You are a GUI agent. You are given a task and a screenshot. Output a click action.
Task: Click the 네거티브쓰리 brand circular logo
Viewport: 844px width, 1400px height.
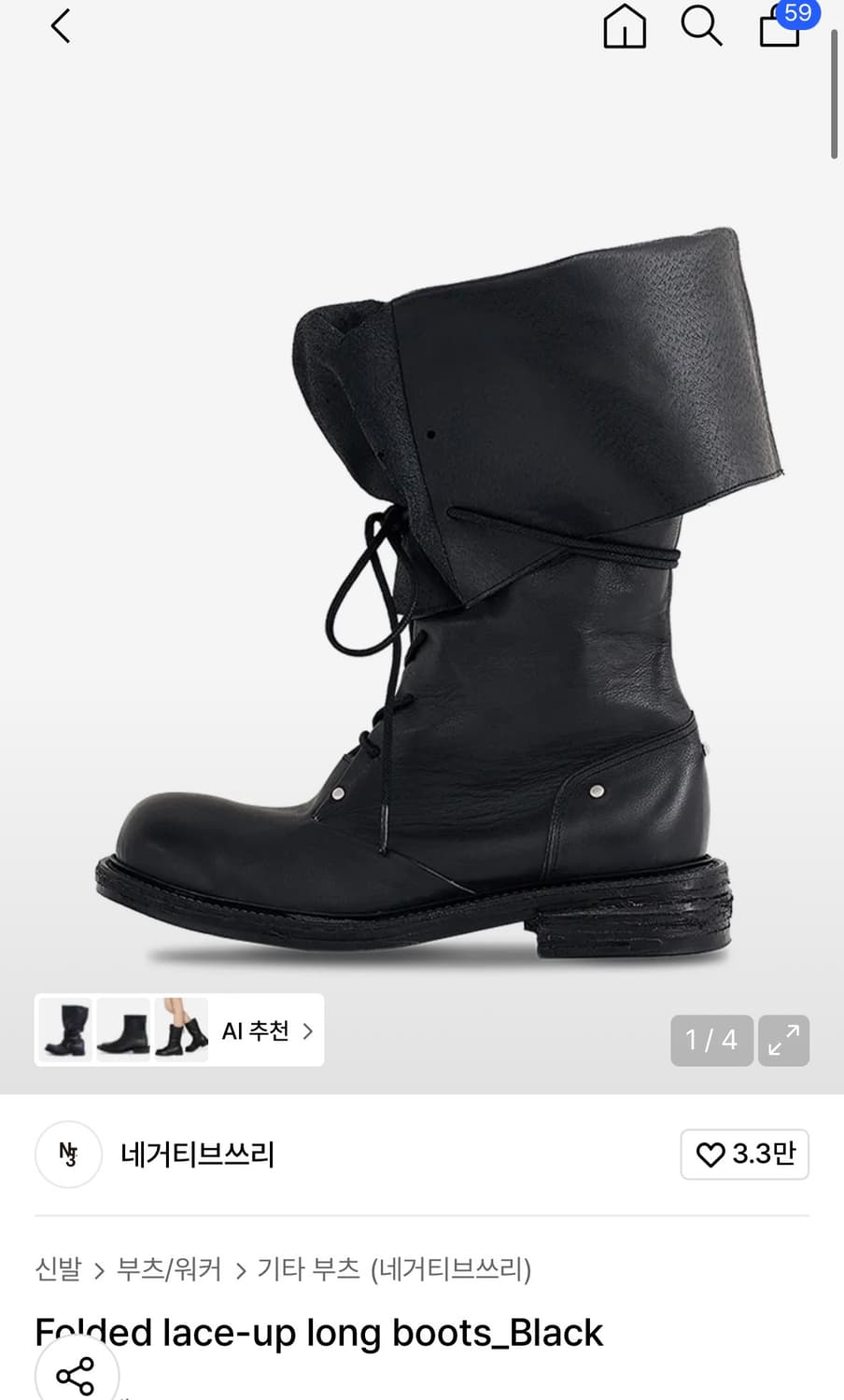(68, 1155)
